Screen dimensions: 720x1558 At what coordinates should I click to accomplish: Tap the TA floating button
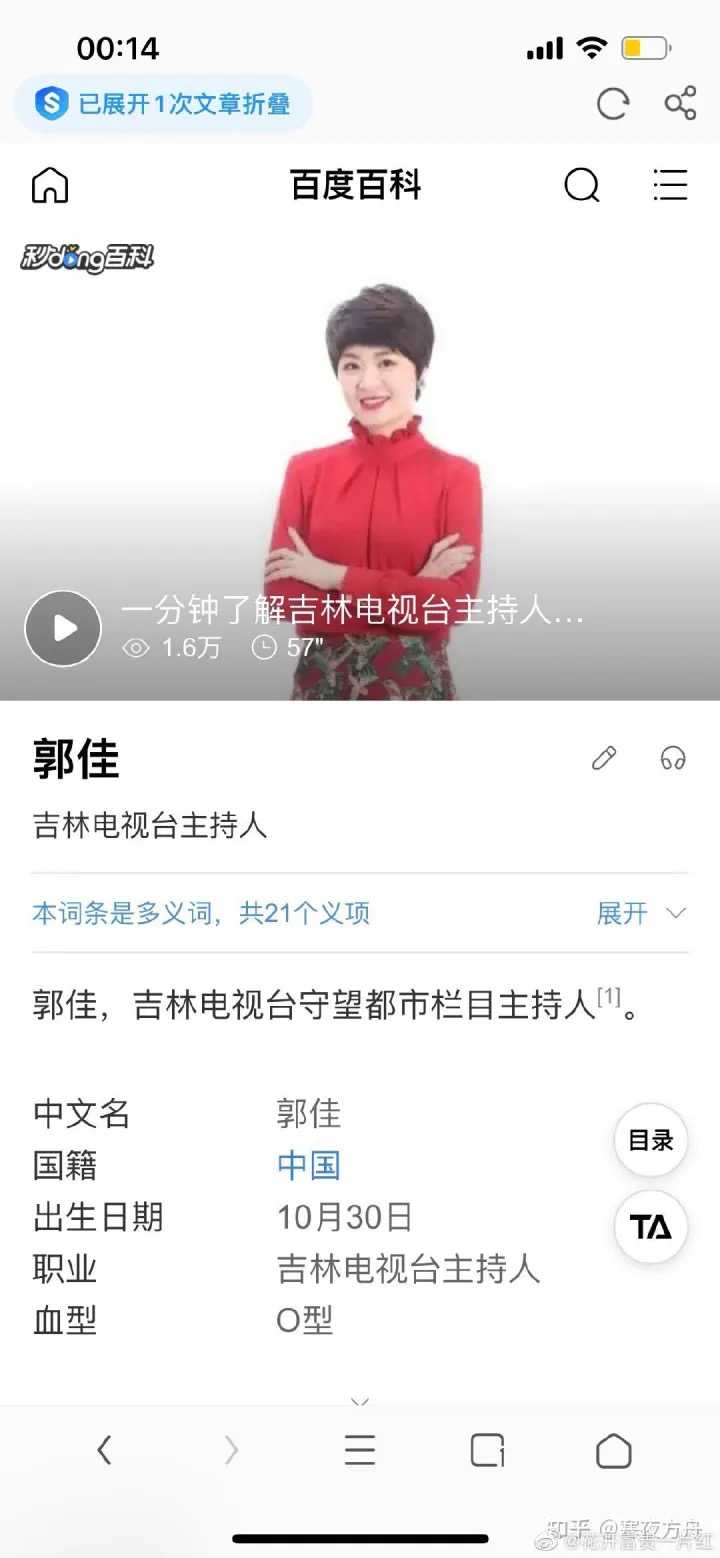tap(651, 1227)
